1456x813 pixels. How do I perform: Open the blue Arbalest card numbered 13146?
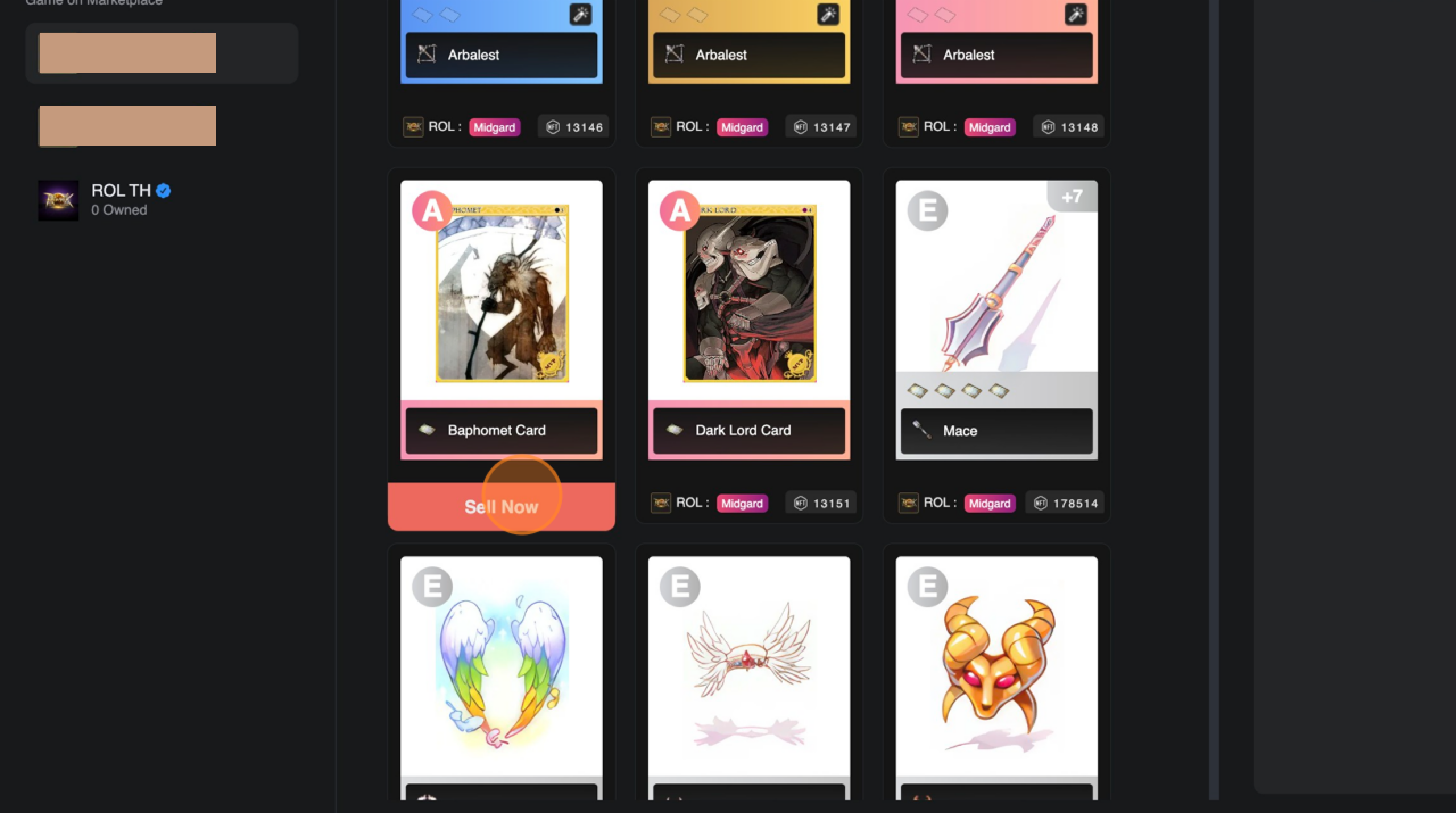coord(501,54)
